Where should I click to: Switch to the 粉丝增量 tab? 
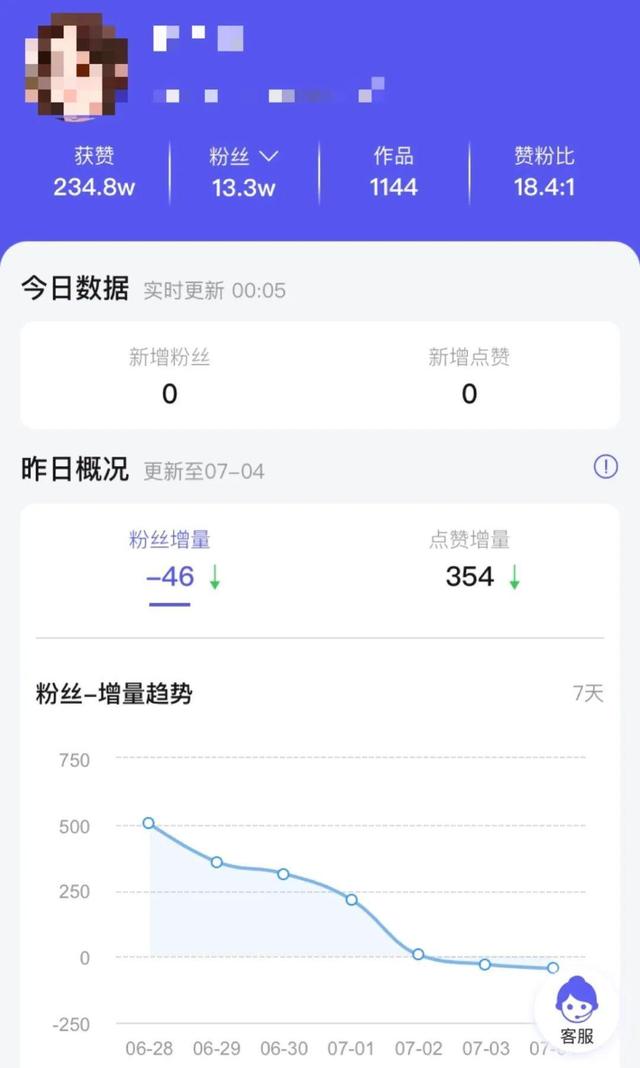coord(170,563)
